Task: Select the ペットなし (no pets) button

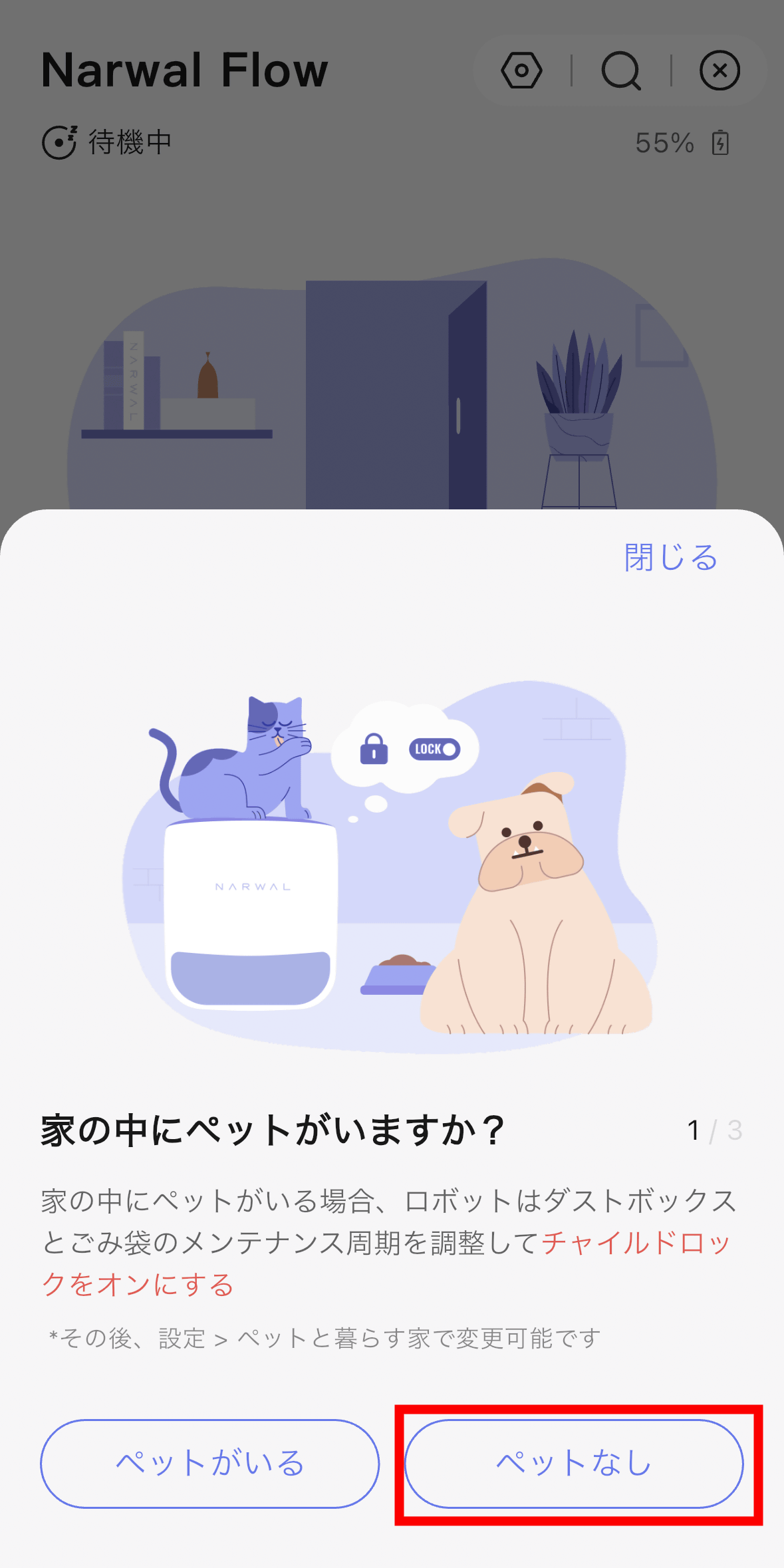Action: tap(574, 1464)
